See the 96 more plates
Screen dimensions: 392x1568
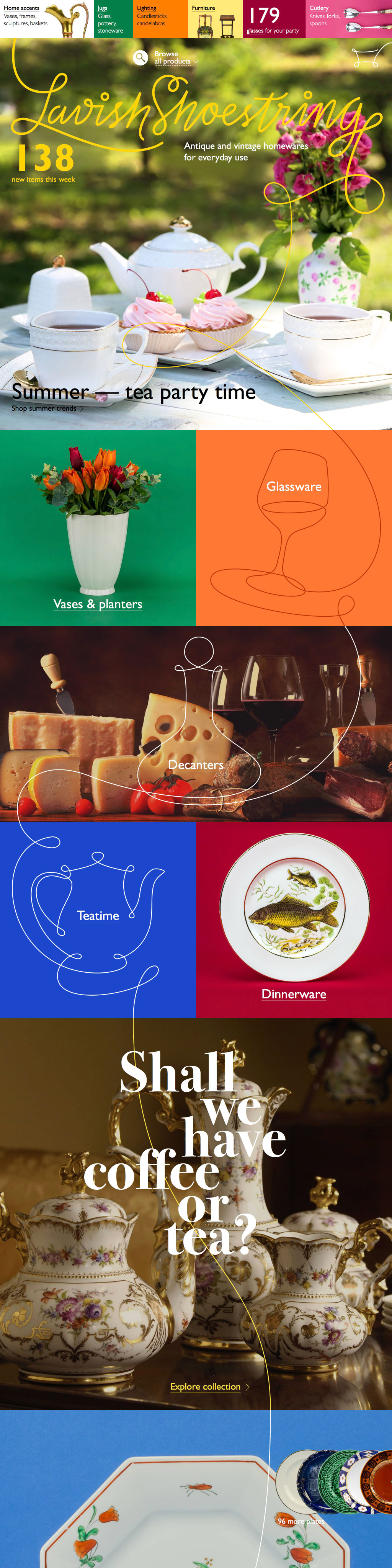[301, 1521]
